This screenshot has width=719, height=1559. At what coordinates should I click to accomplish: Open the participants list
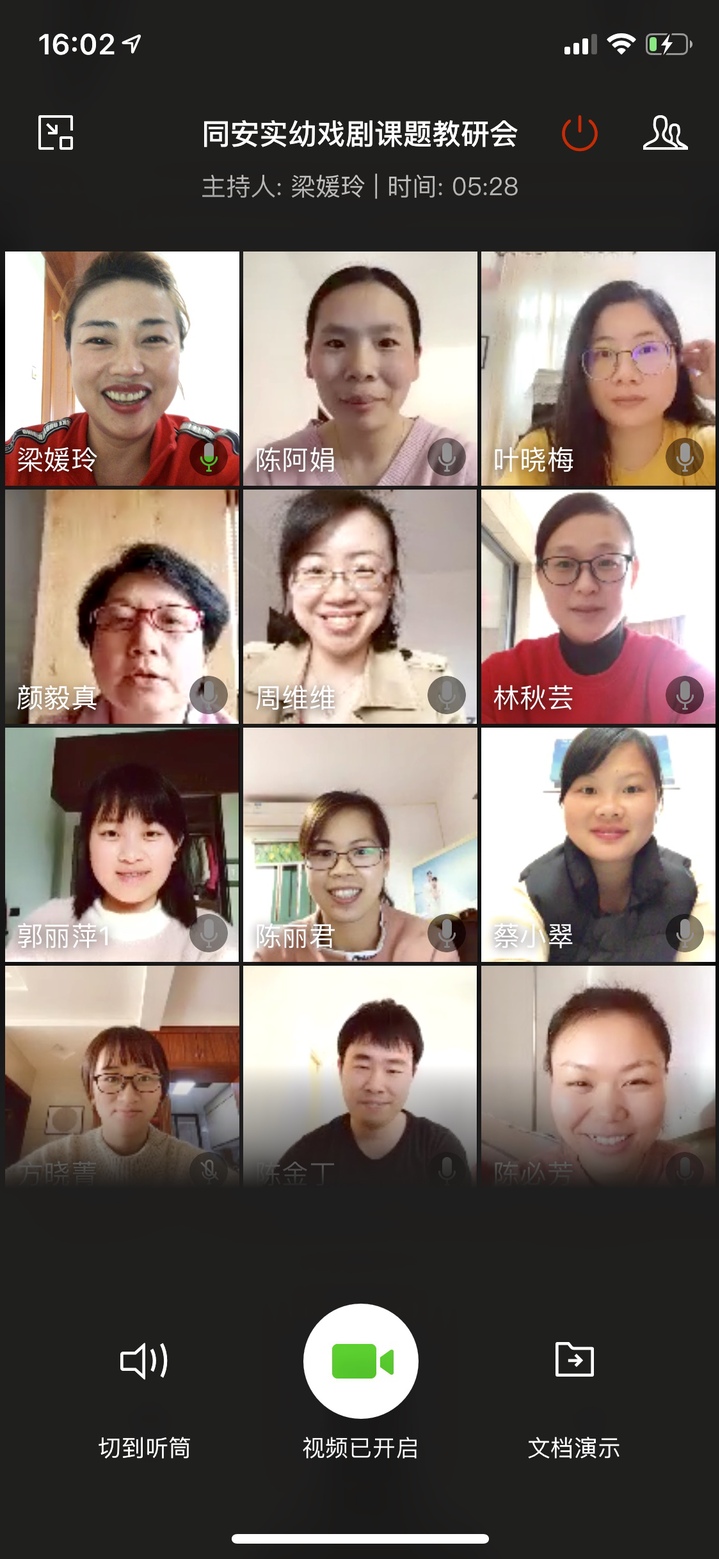(x=664, y=133)
